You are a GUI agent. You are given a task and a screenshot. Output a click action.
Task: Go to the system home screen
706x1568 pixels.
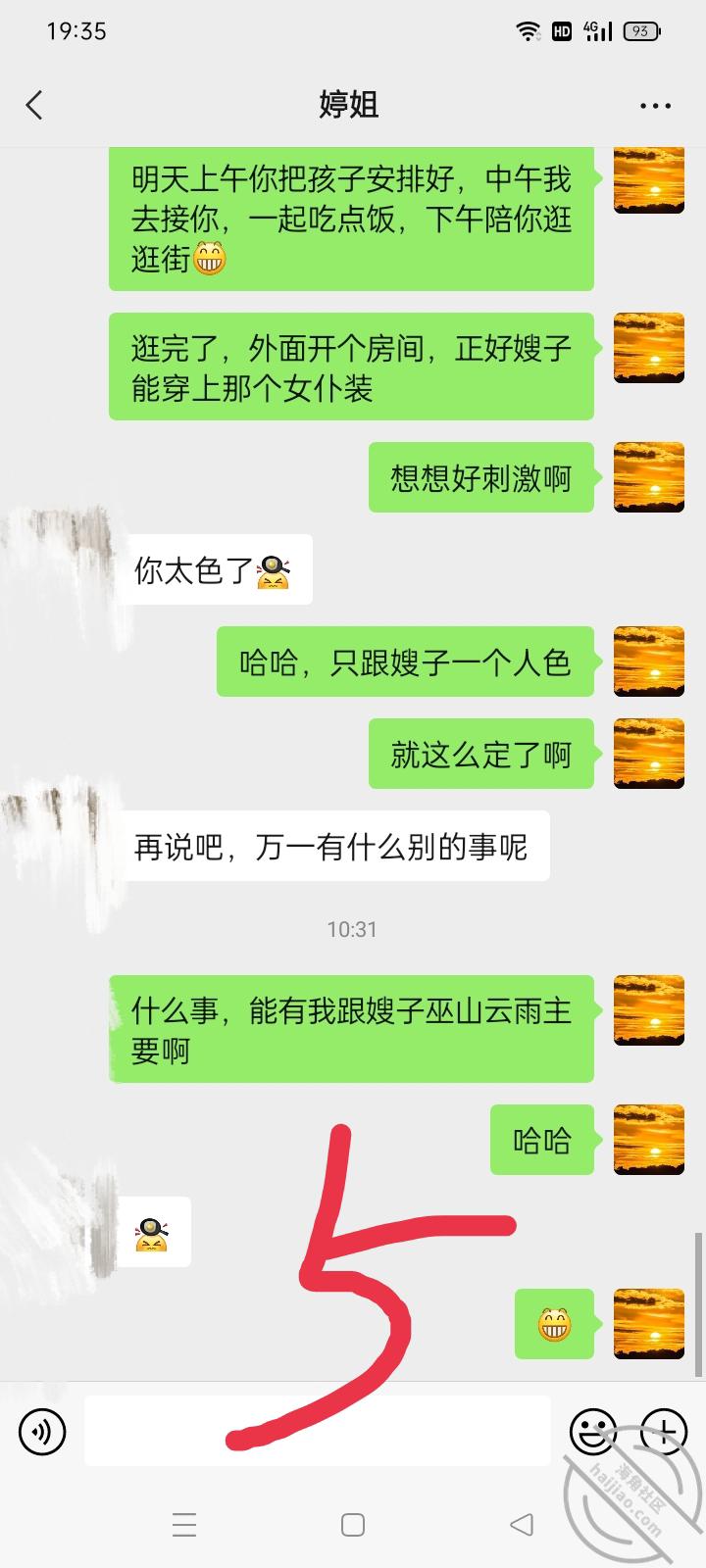353,1525
